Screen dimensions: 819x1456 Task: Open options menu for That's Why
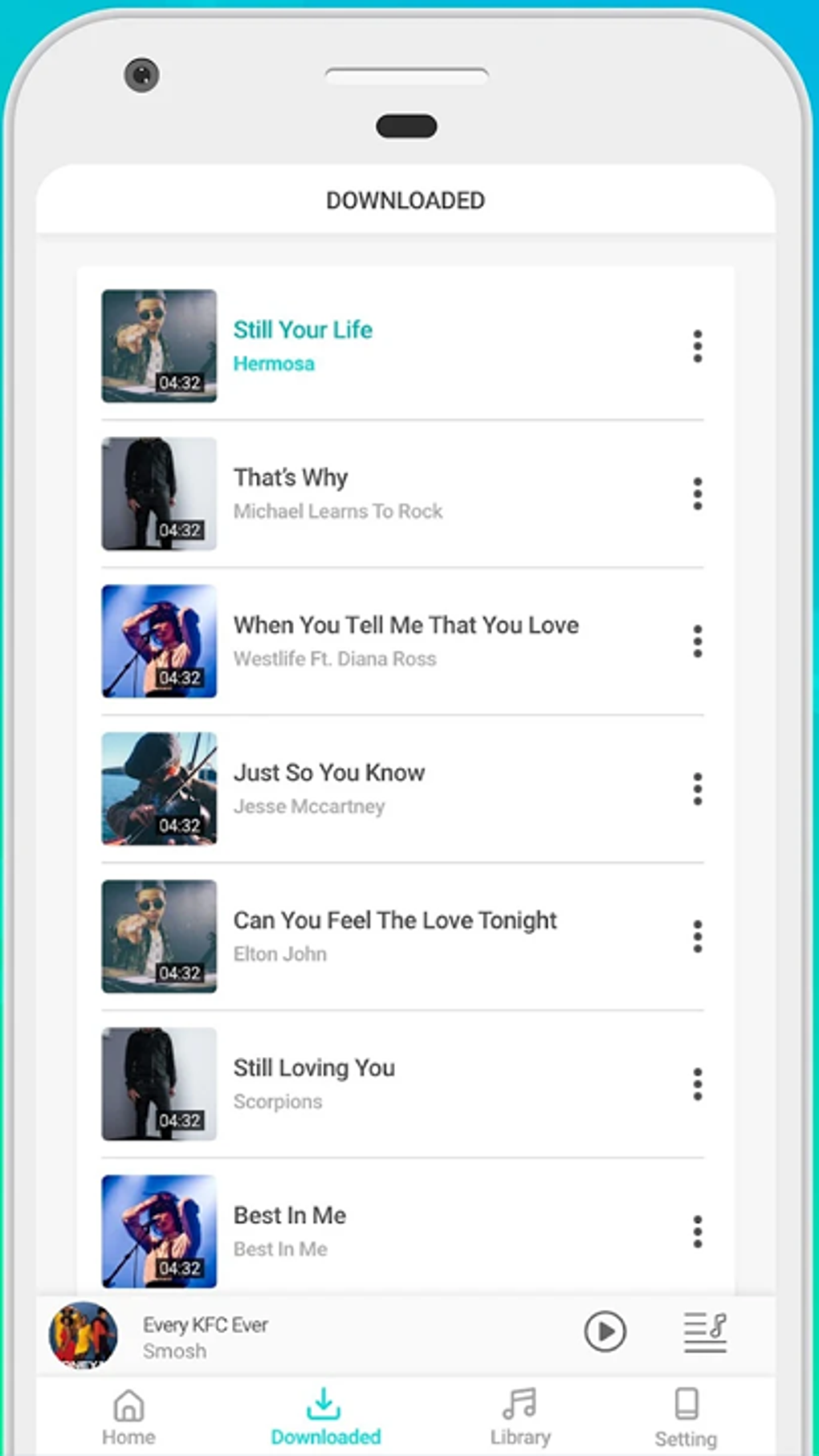[x=697, y=493]
